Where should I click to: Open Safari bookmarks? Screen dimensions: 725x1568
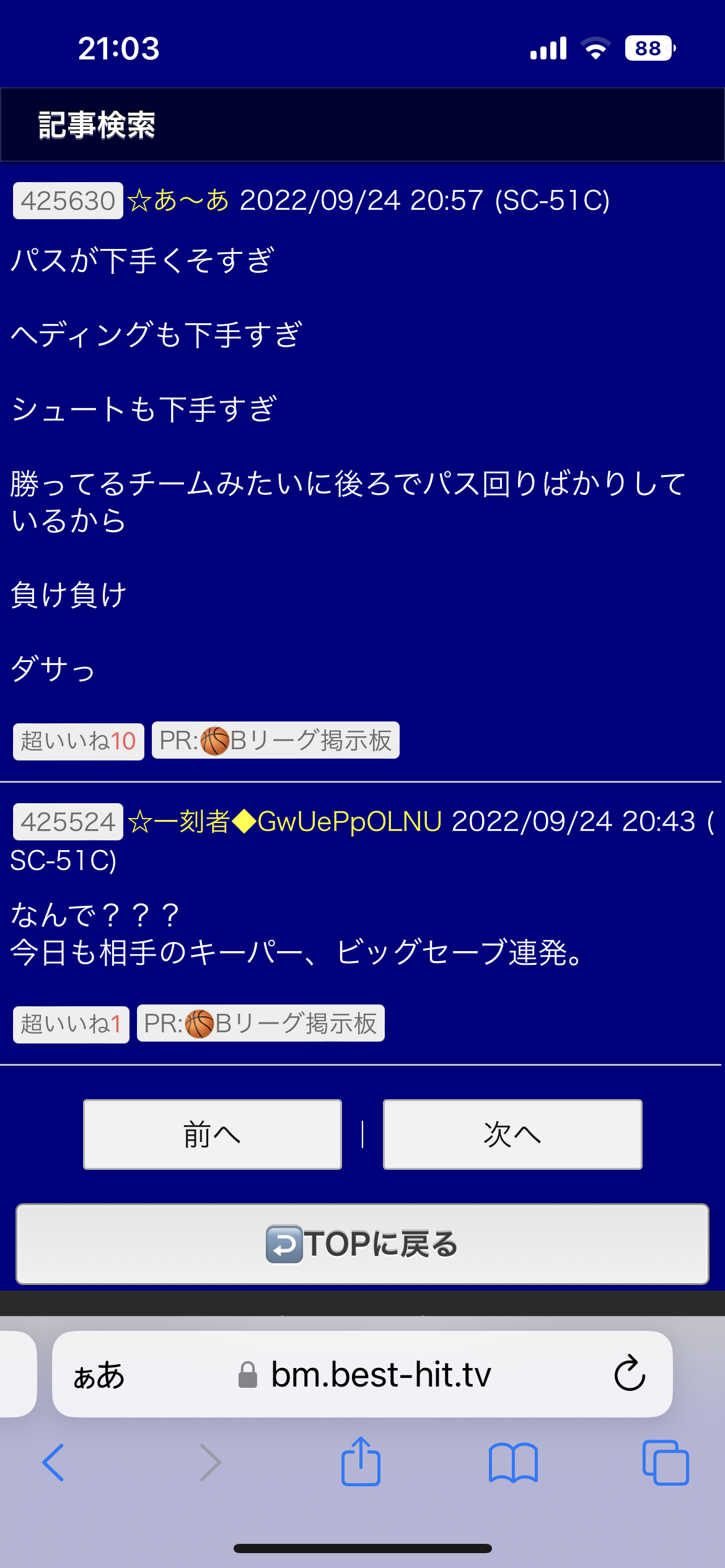click(513, 1463)
